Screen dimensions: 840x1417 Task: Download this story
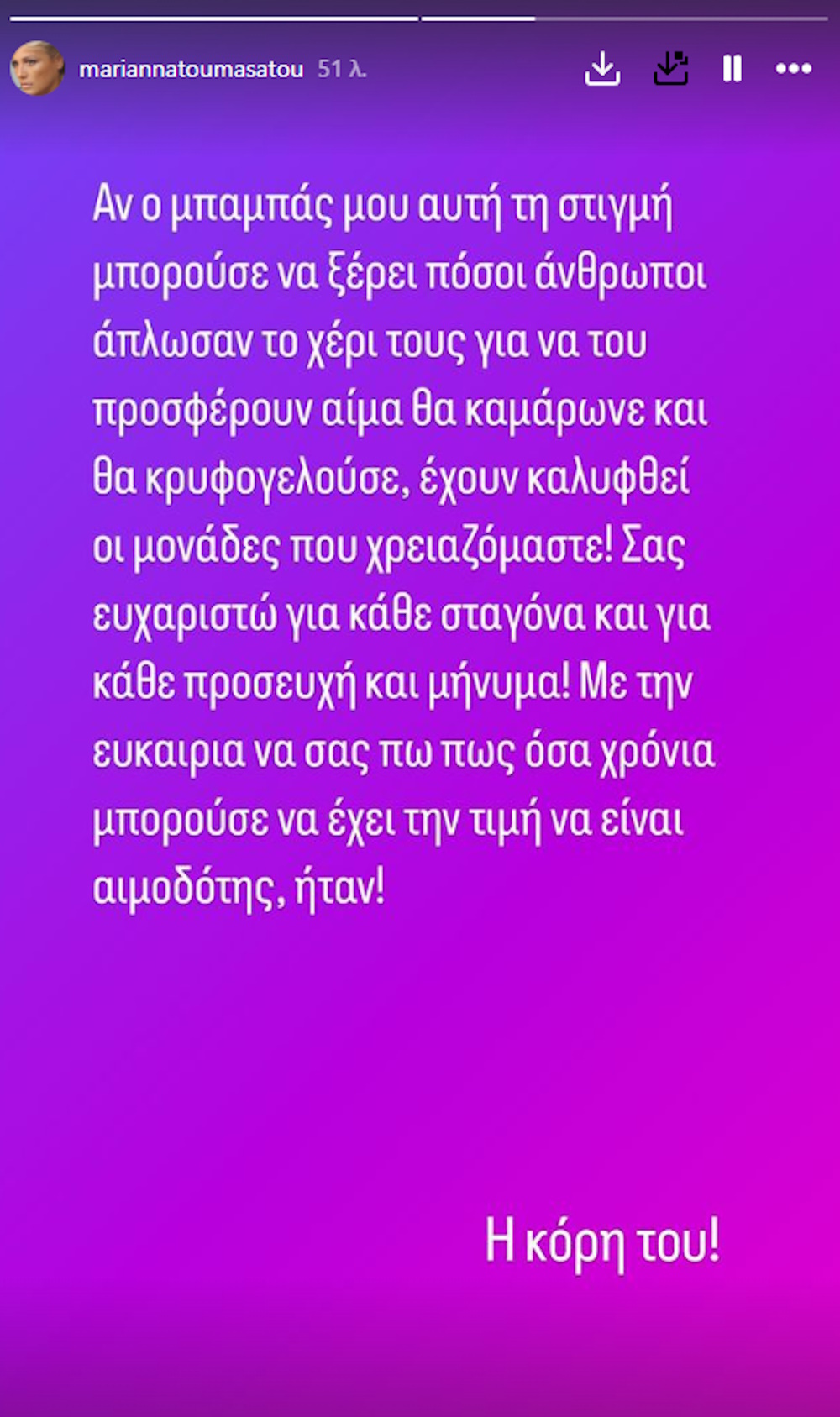(602, 69)
